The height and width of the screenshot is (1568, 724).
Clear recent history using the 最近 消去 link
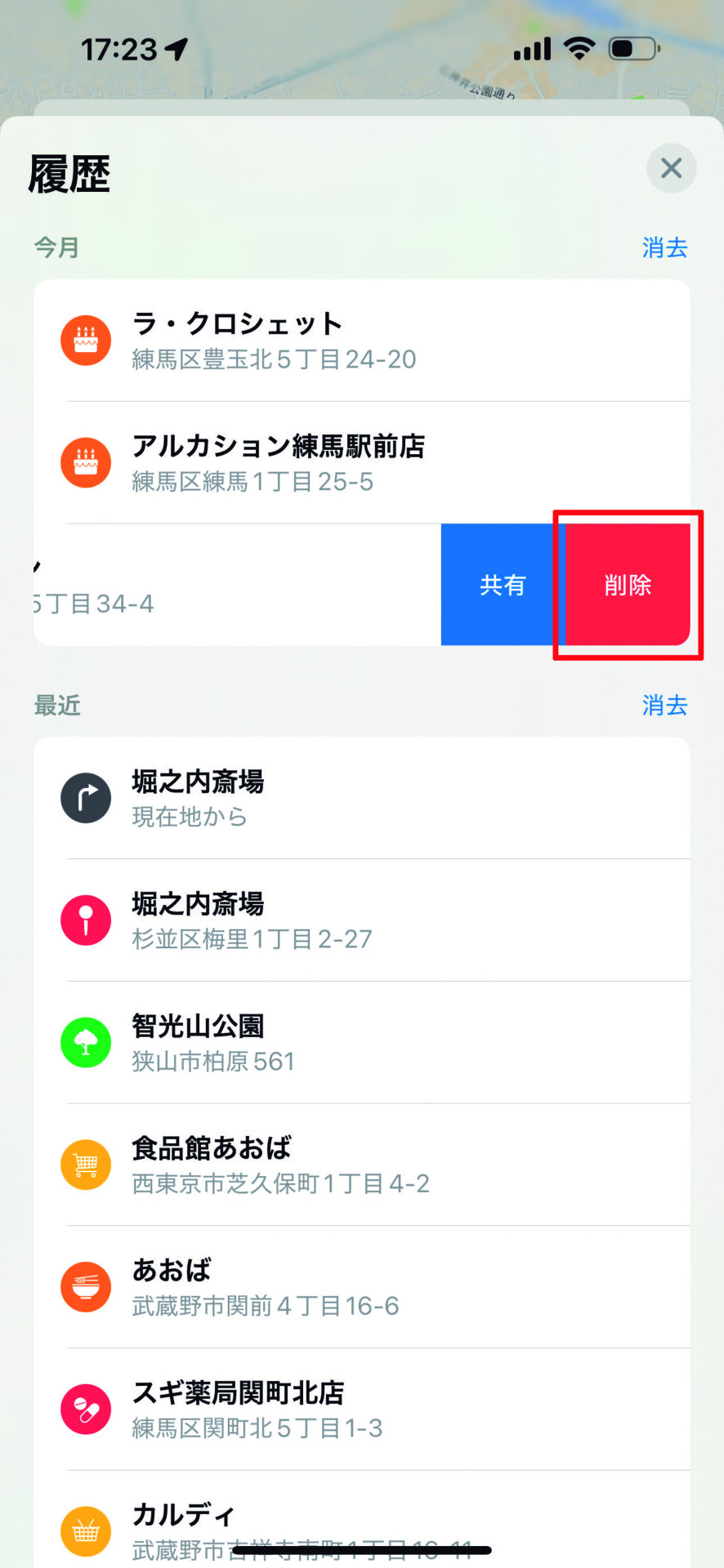point(665,706)
